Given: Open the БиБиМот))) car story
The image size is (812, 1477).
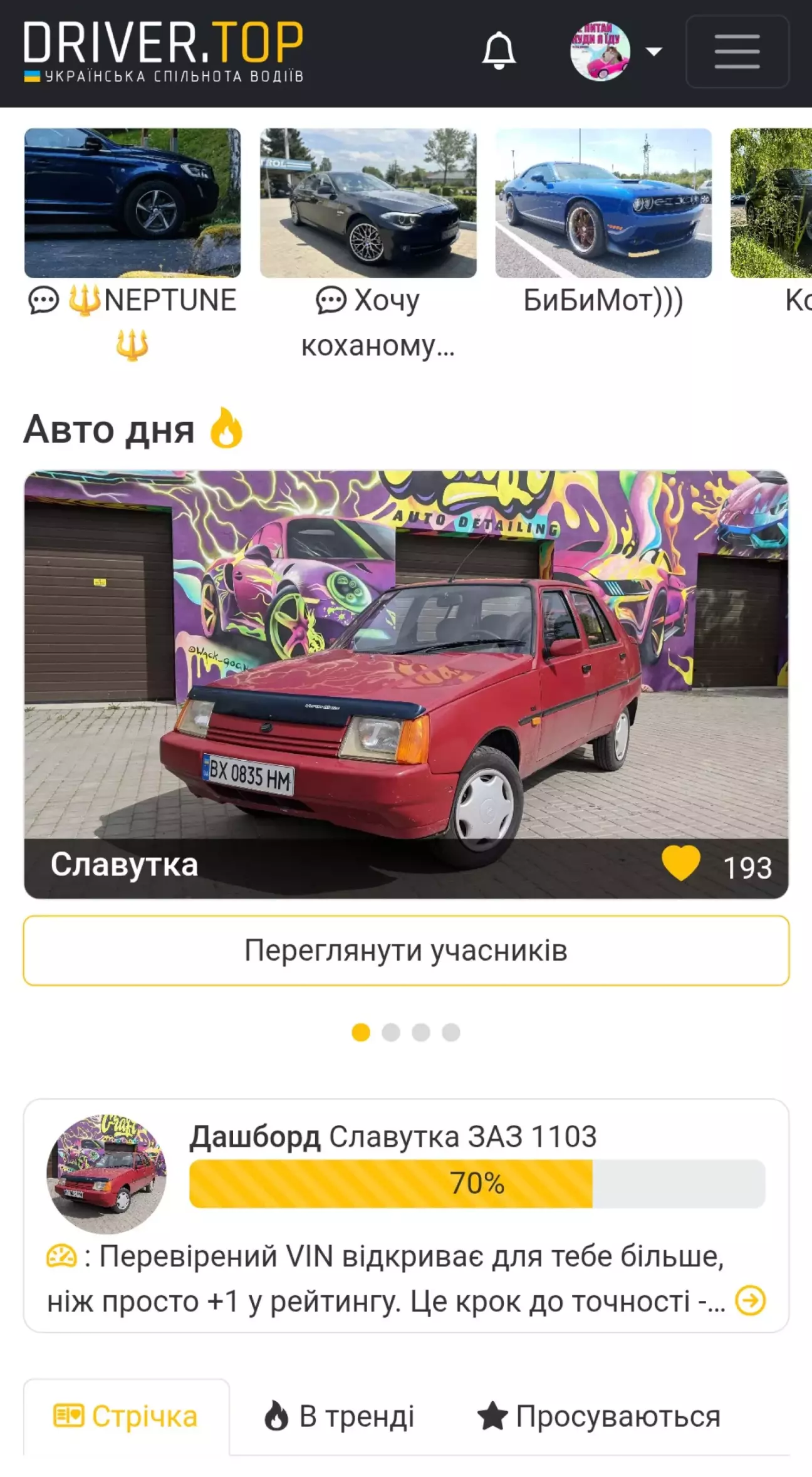Looking at the screenshot, I should coord(603,203).
